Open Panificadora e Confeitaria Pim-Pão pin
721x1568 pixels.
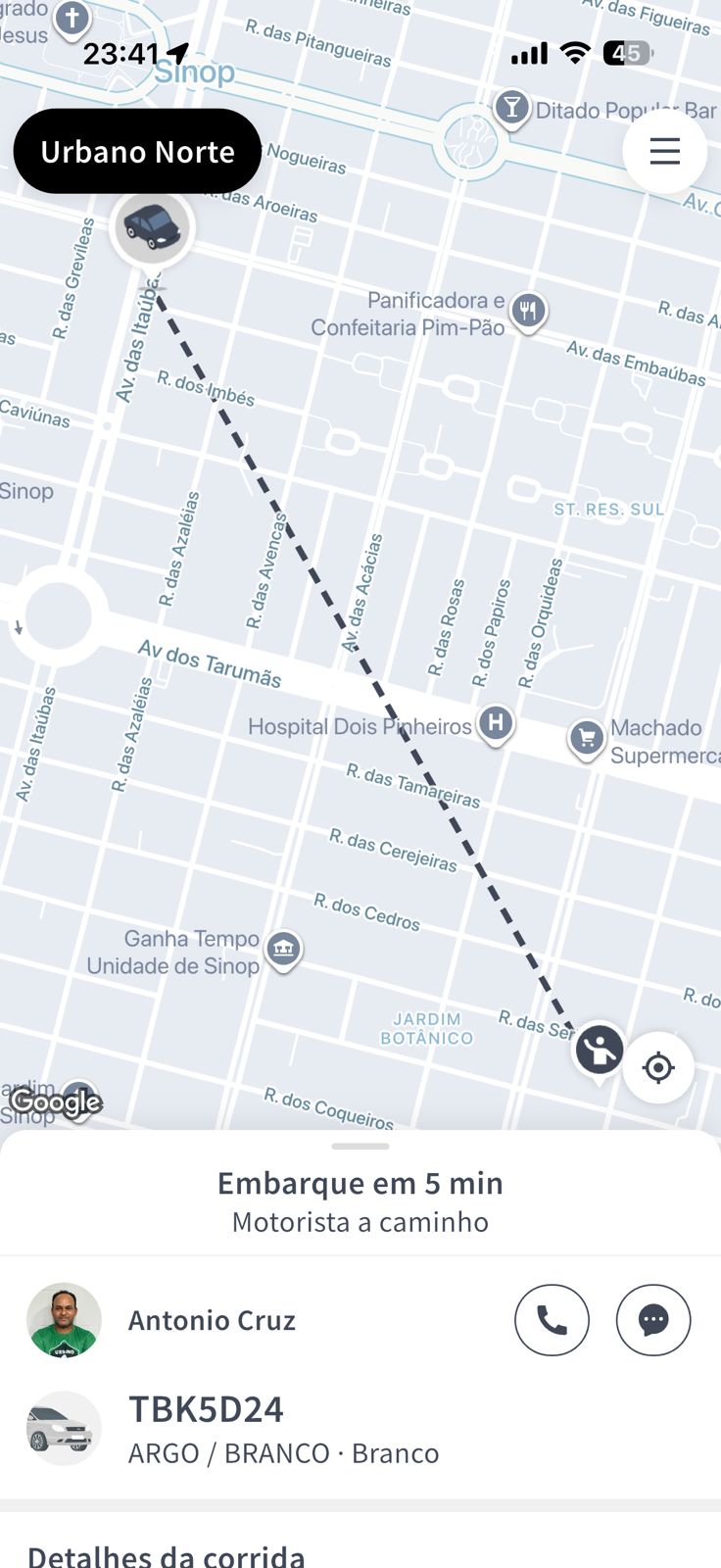coord(529,312)
